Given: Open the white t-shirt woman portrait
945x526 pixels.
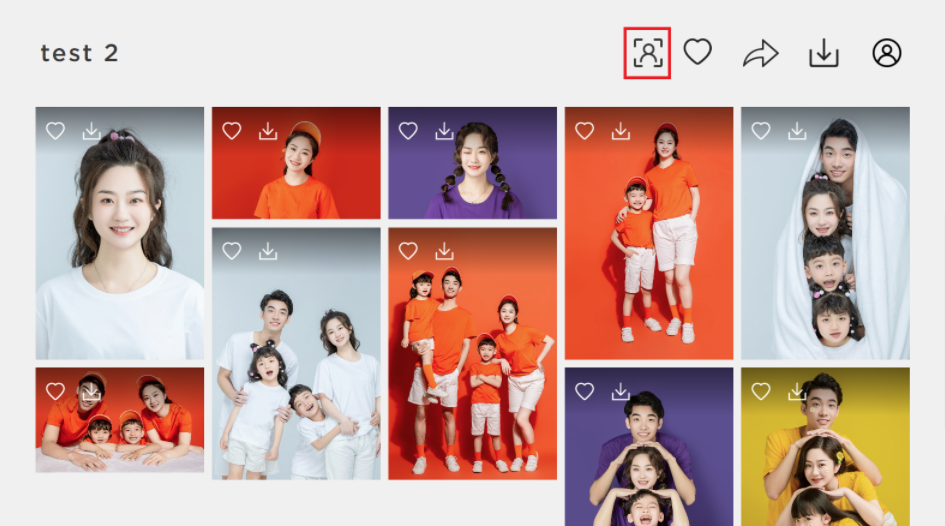Looking at the screenshot, I should 119,250.
